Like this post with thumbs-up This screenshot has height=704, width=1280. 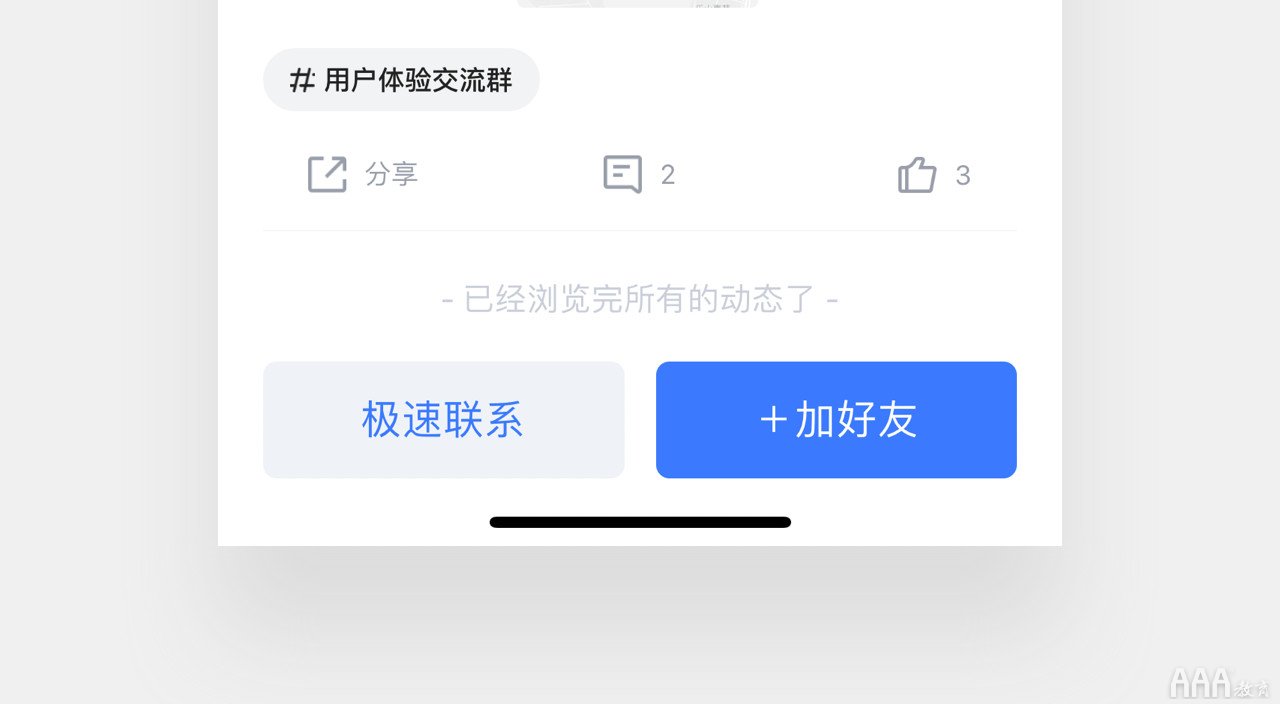[932, 176]
